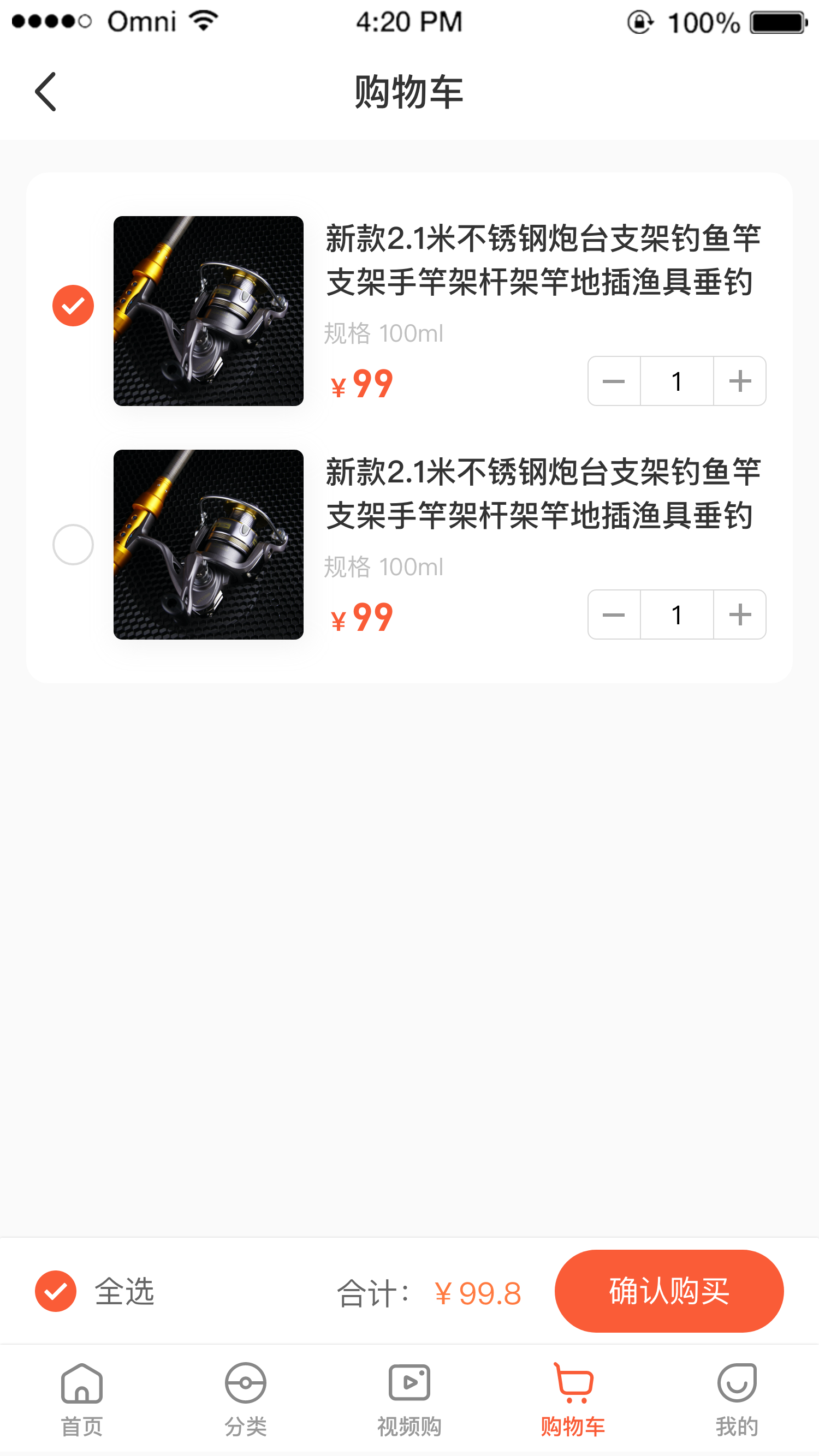The image size is (819, 1456).
Task: Uncheck the currently selected cart item
Action: pyautogui.click(x=73, y=306)
